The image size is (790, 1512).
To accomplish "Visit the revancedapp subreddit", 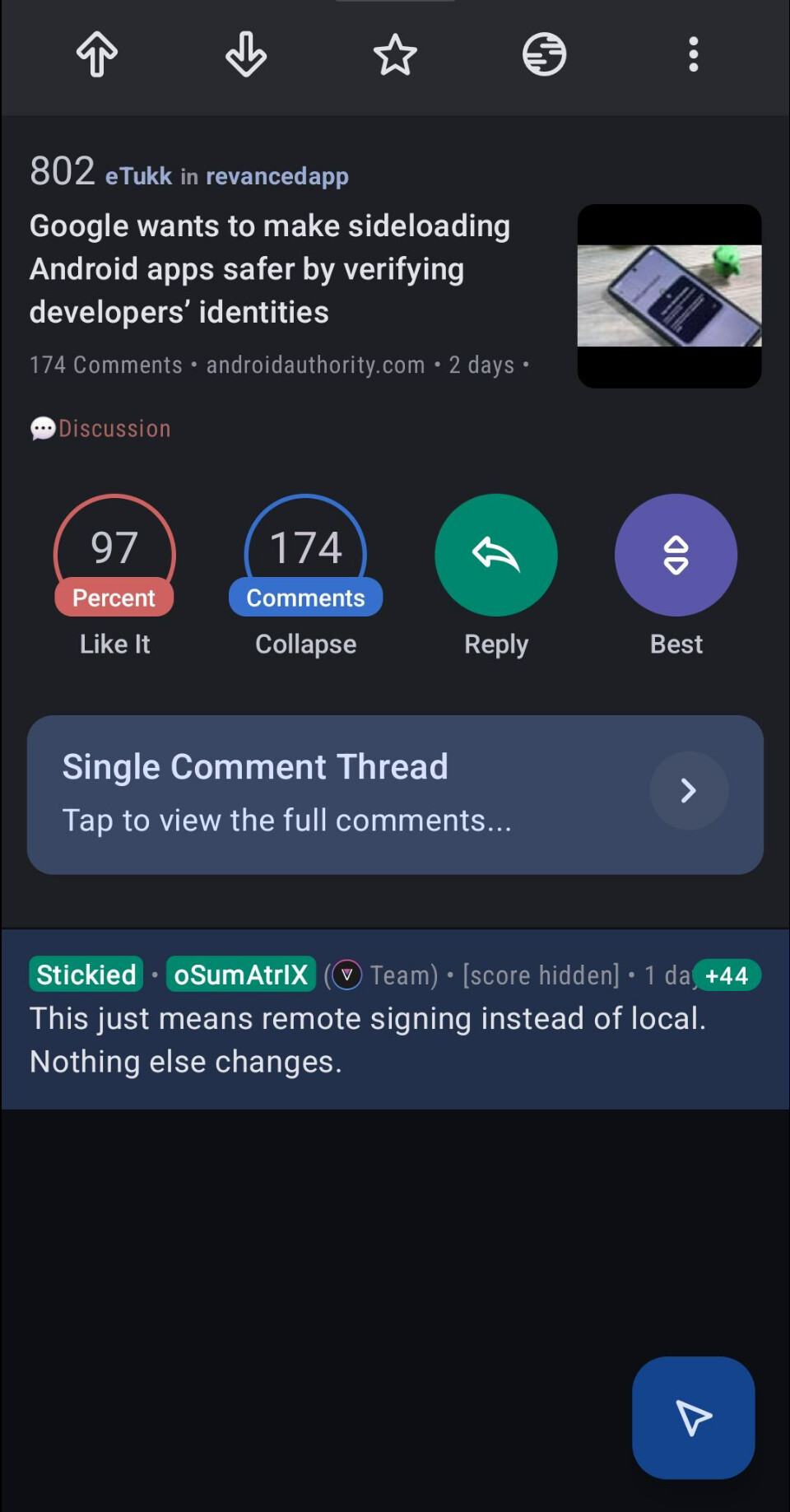I will tap(277, 176).
